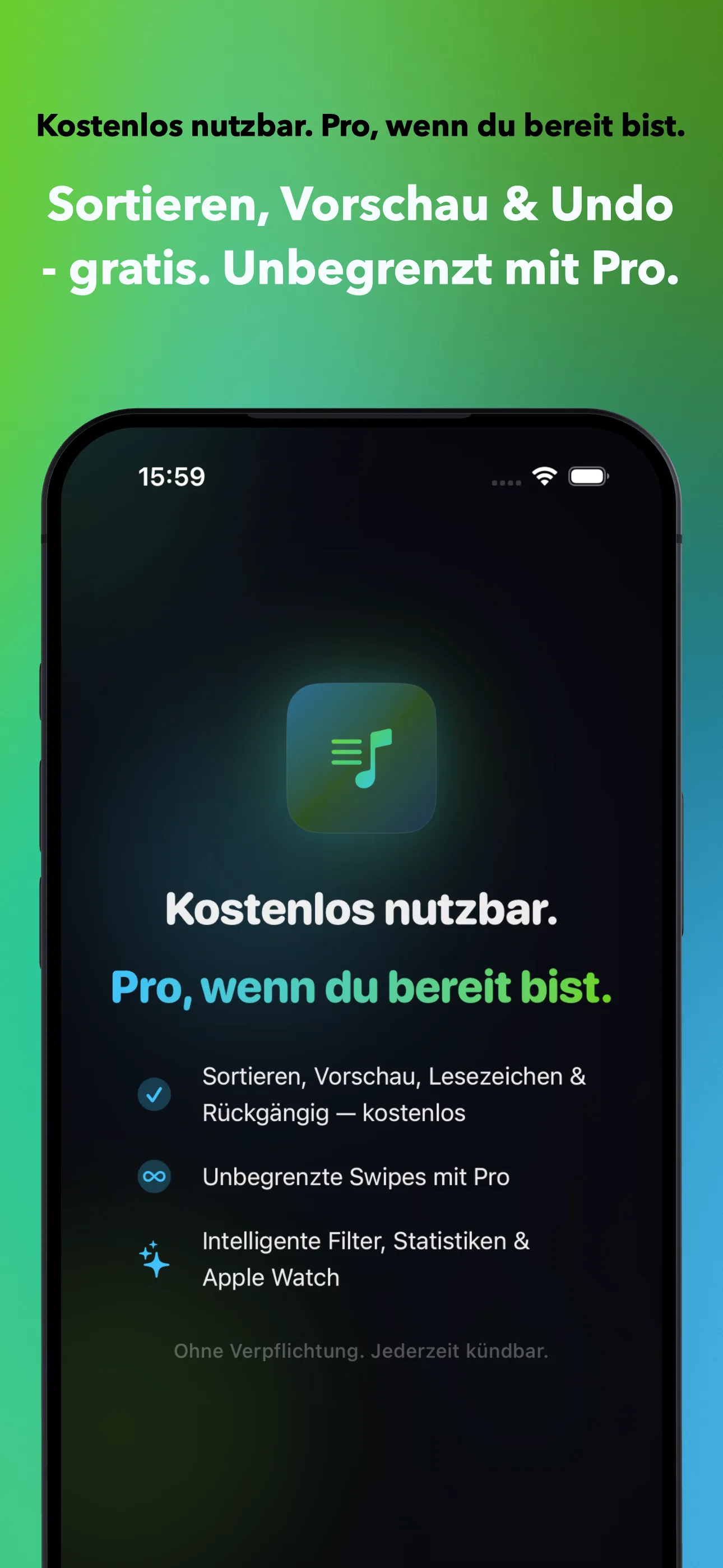723x1568 pixels.
Task: Toggle the checkmark next to free features
Action: (x=155, y=1094)
